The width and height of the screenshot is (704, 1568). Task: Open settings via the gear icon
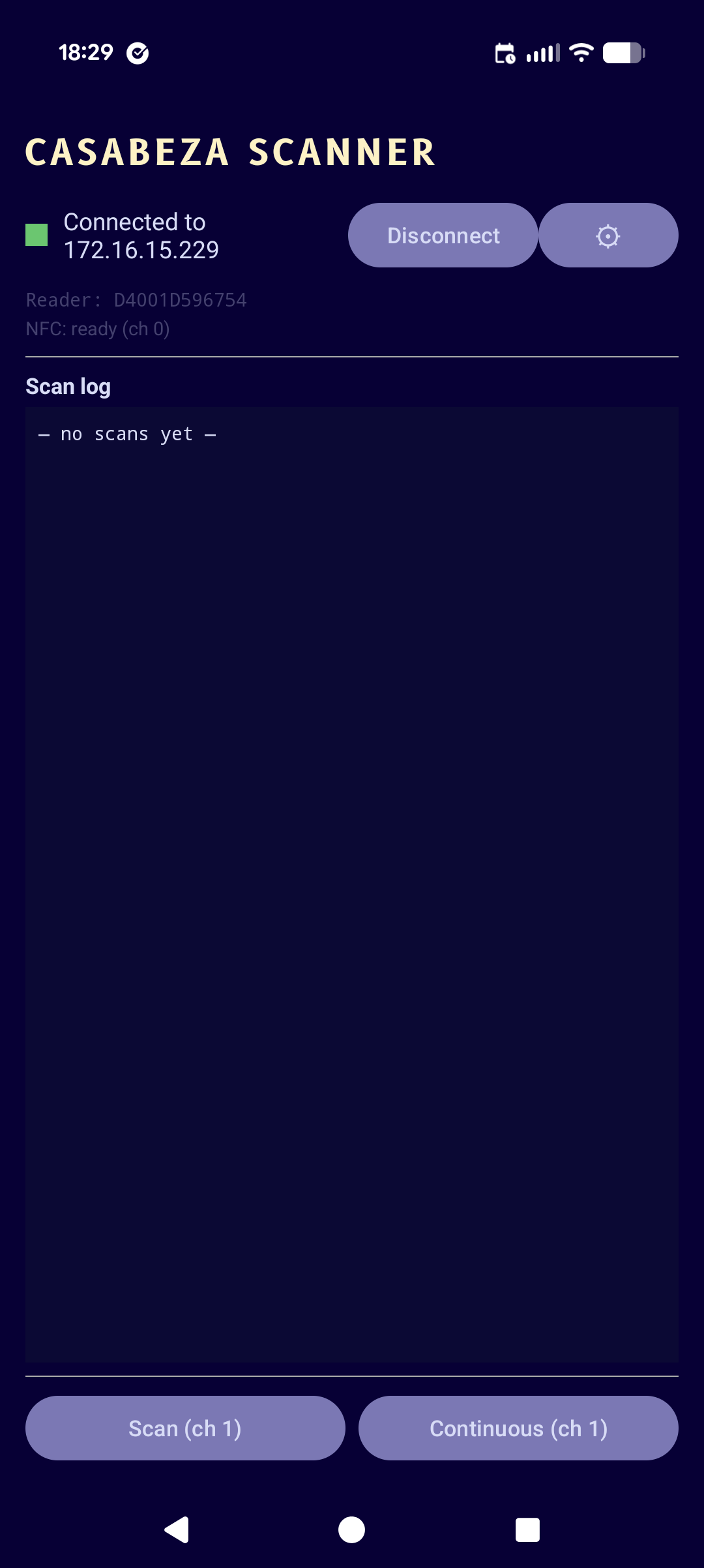[608, 235]
